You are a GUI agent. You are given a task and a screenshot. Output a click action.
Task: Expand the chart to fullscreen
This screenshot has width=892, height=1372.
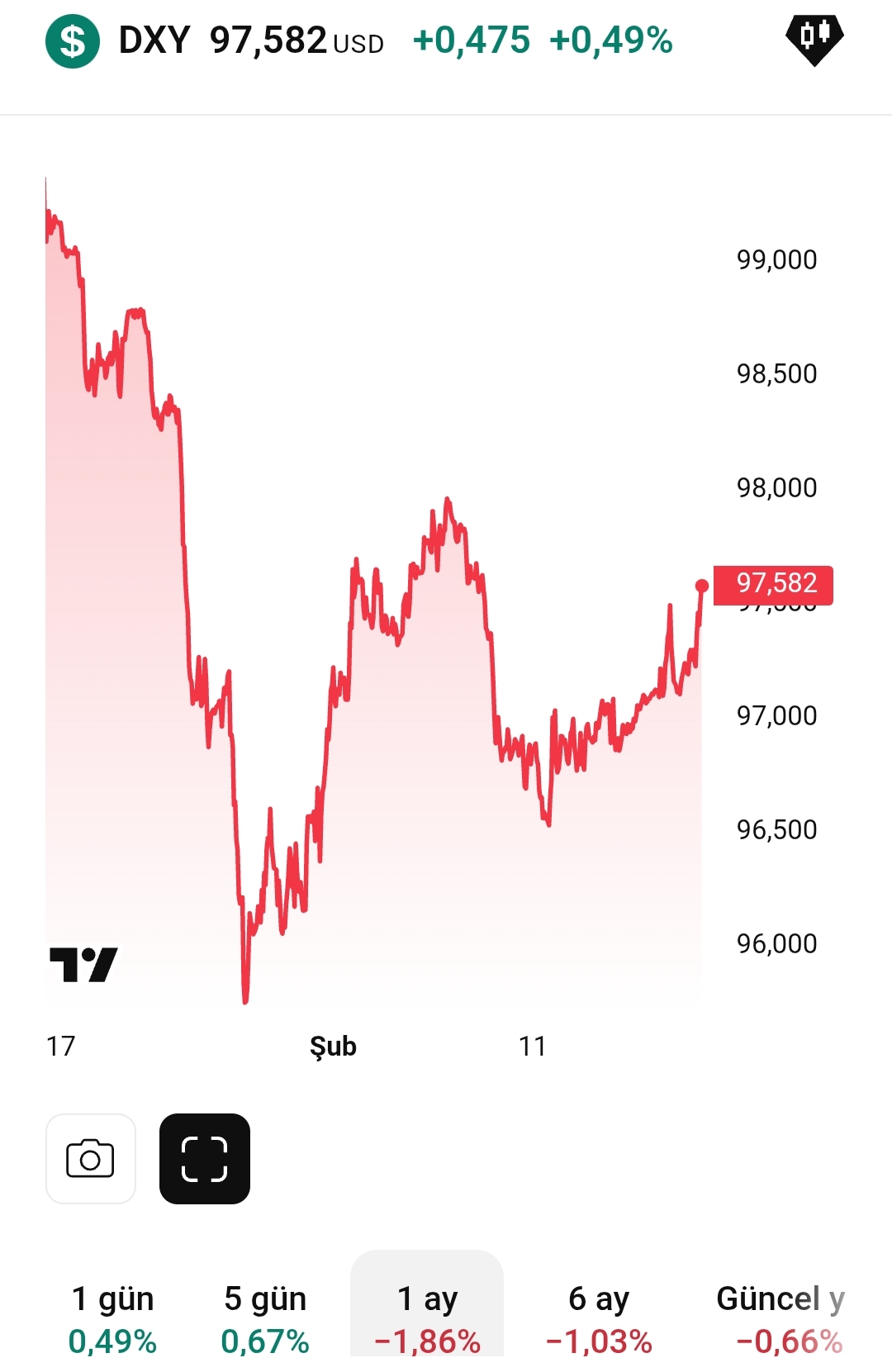pos(204,1159)
